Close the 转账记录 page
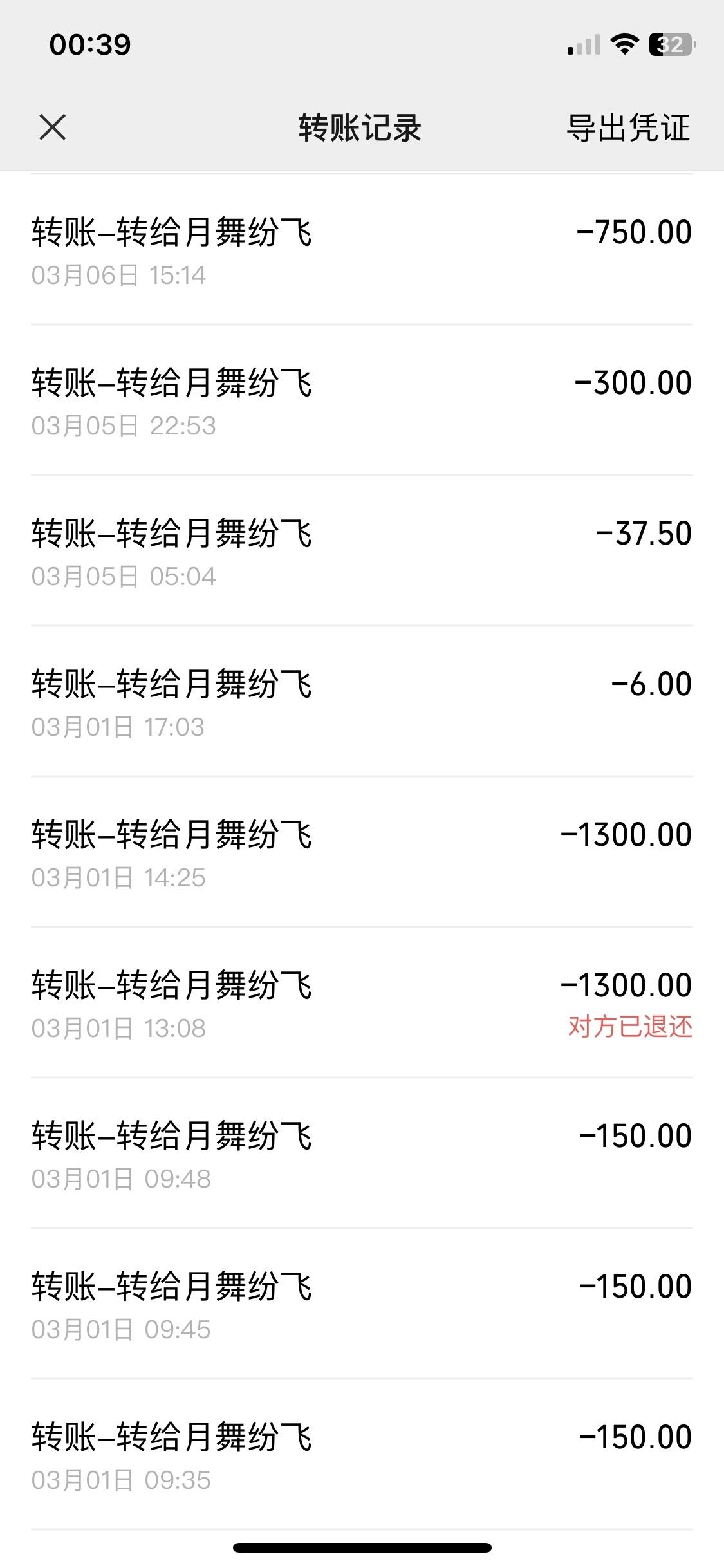724x1568 pixels. pos(53,127)
